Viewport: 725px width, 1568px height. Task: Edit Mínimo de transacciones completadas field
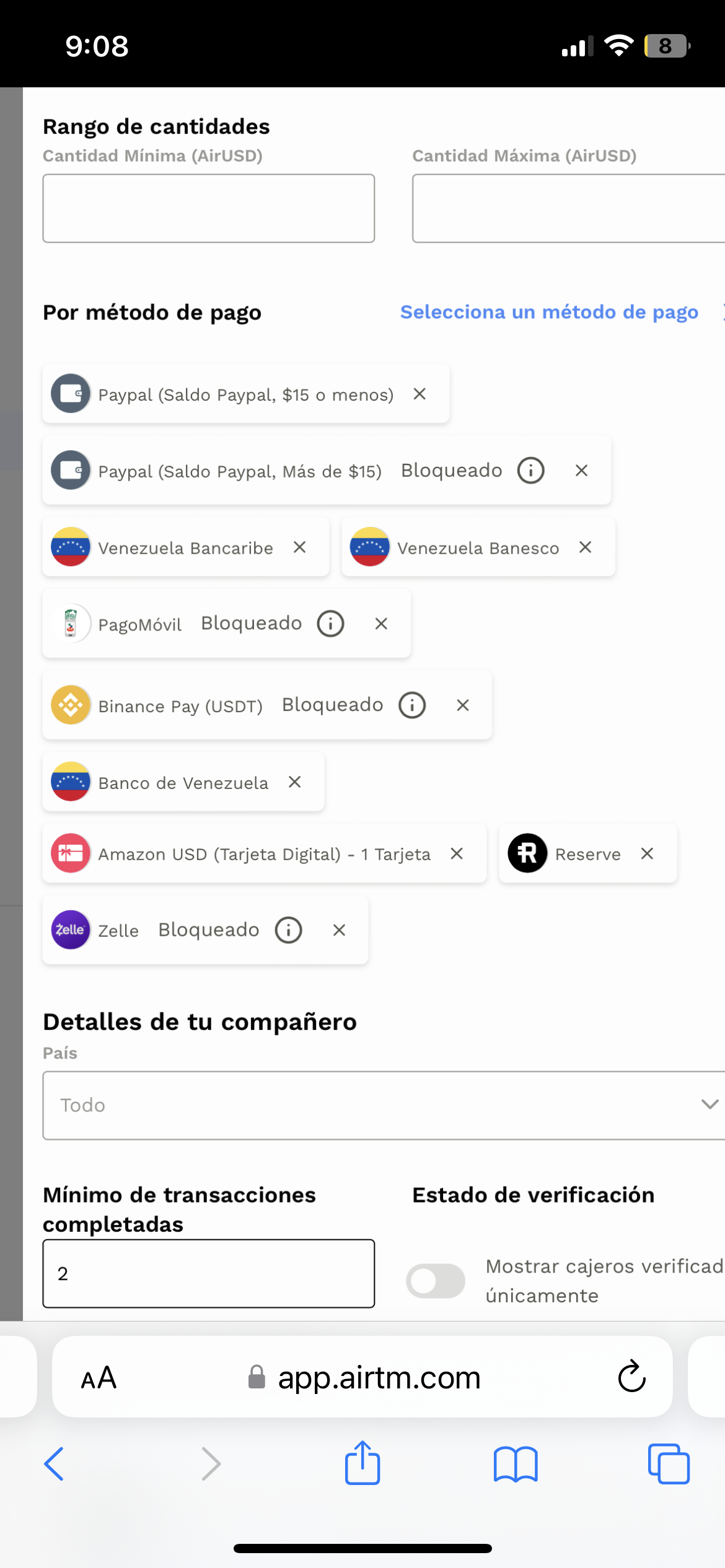point(208,1273)
